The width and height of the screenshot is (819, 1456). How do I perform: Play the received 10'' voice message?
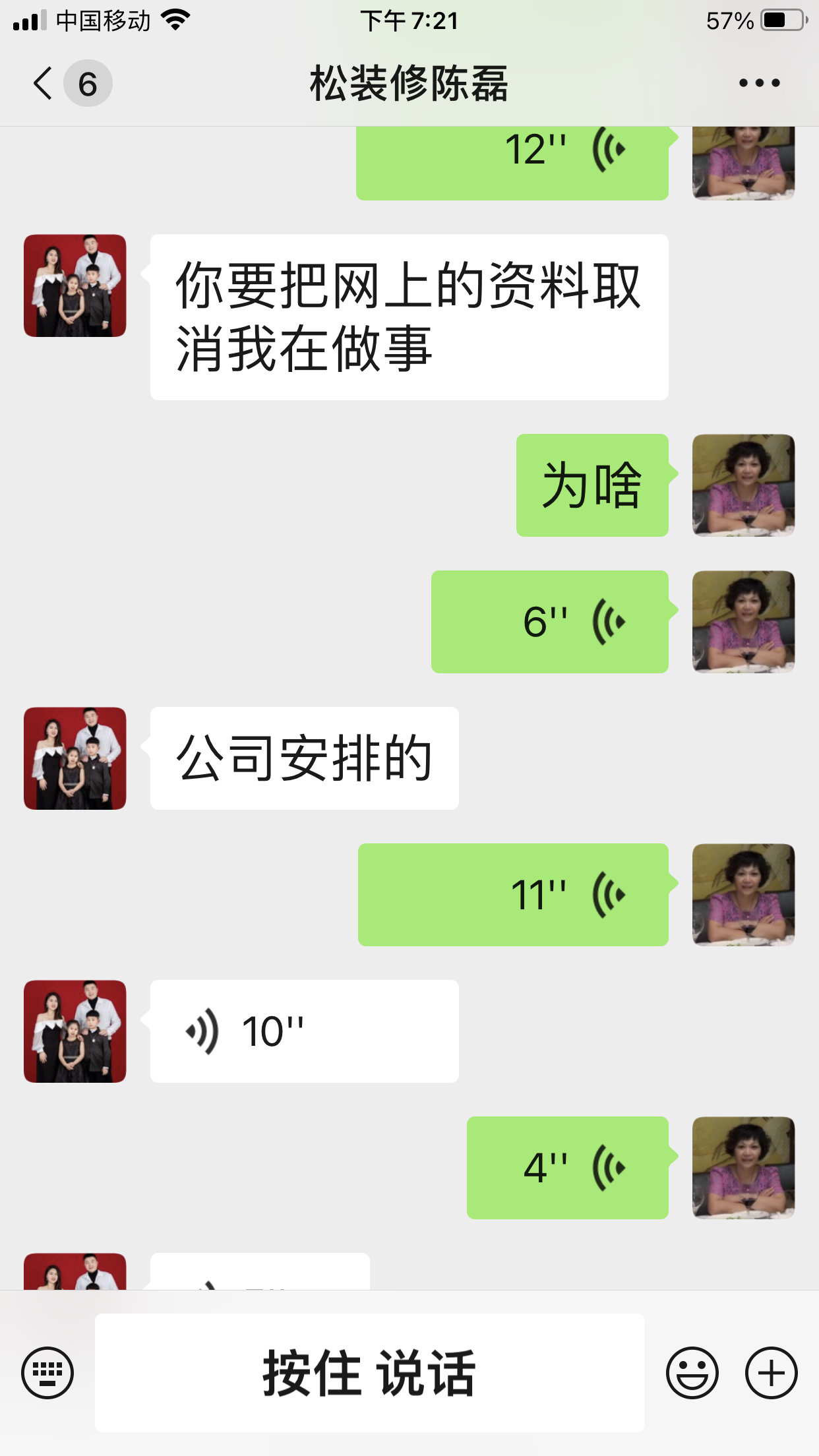304,1031
